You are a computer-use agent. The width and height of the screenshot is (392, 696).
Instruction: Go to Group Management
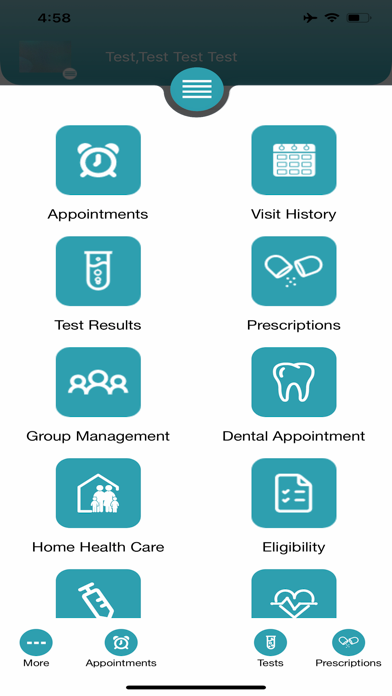click(98, 382)
